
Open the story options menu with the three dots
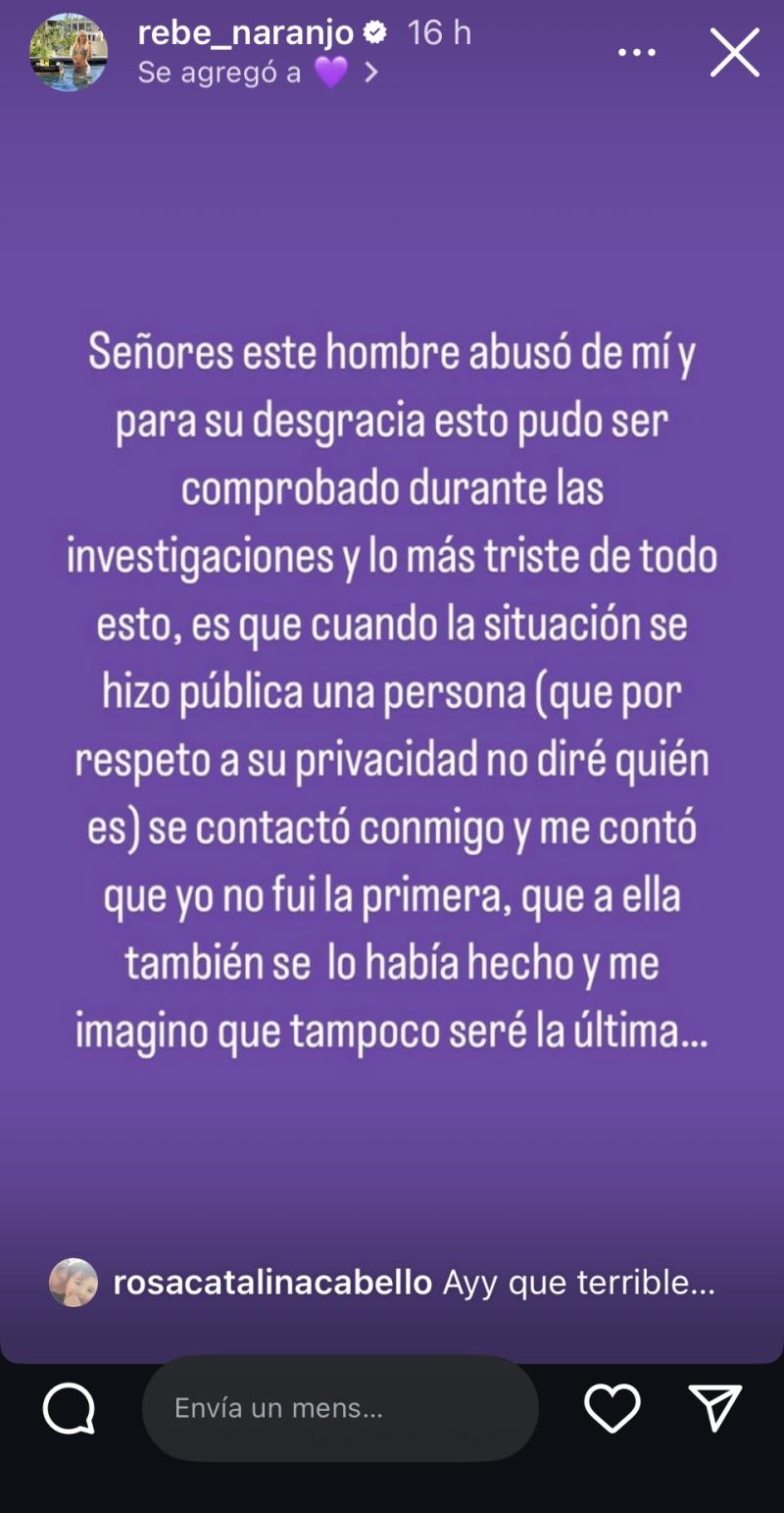click(x=638, y=50)
